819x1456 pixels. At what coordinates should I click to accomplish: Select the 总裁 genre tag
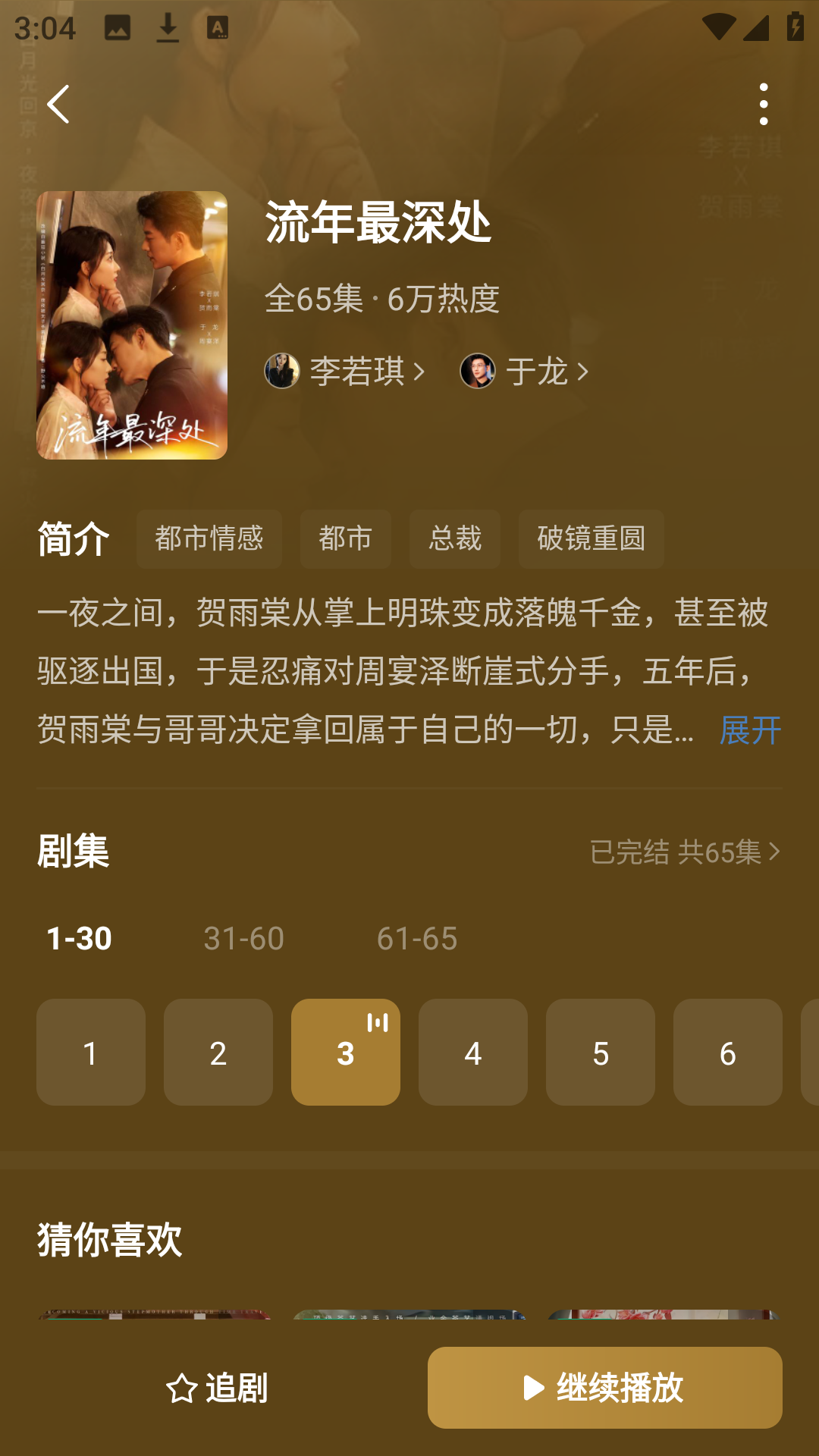[455, 538]
